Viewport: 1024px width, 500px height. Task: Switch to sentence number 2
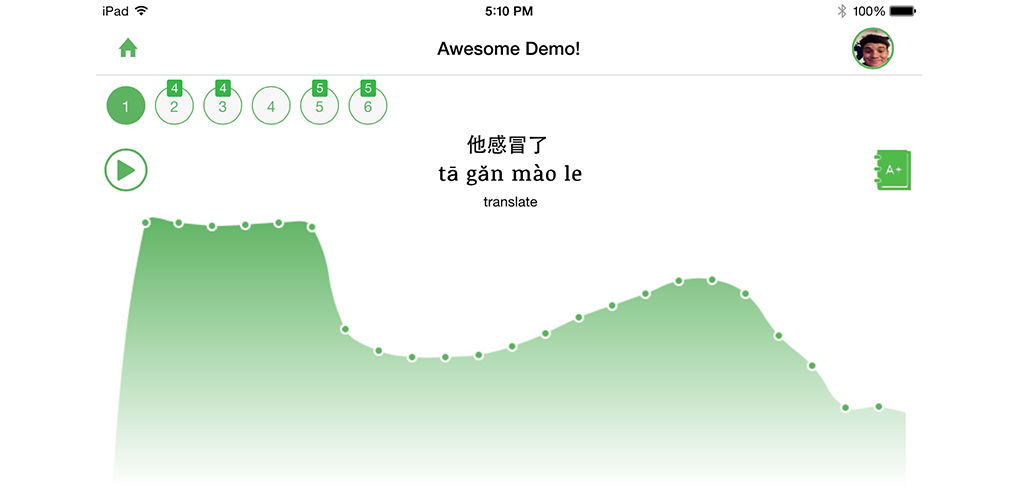click(x=174, y=106)
